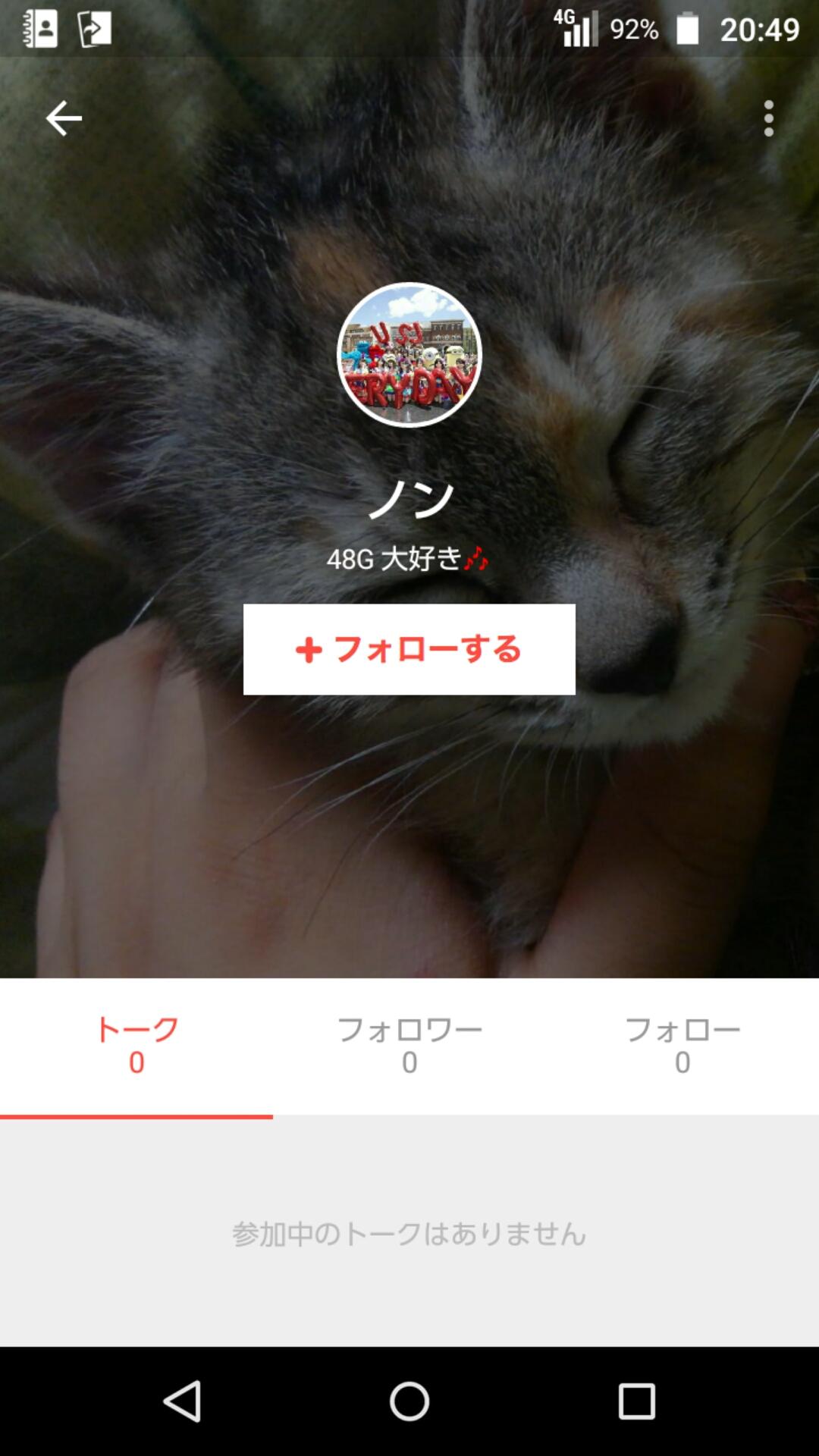This screenshot has width=819, height=1456.
Task: Tap the follower count zero
Action: coord(409,1064)
